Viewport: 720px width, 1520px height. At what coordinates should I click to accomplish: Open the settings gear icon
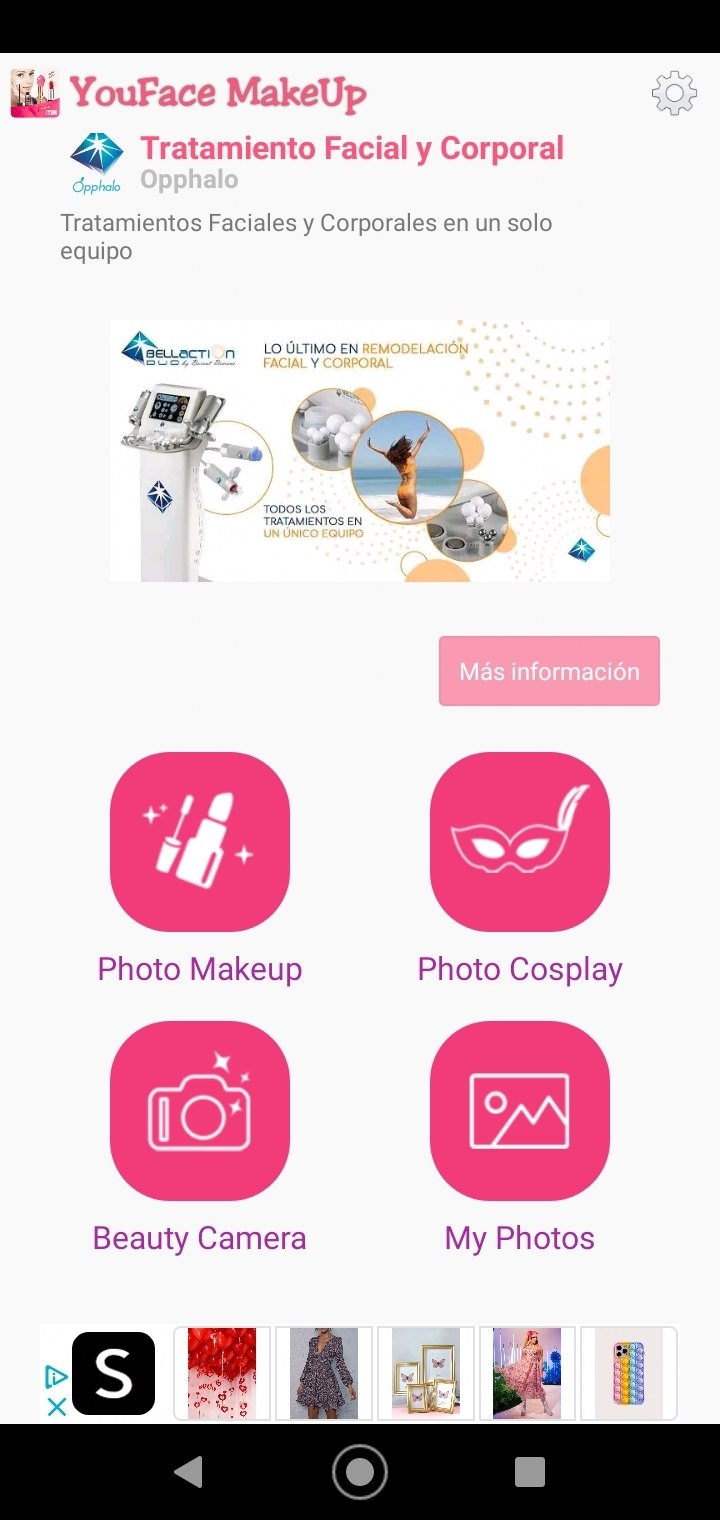pyautogui.click(x=674, y=93)
